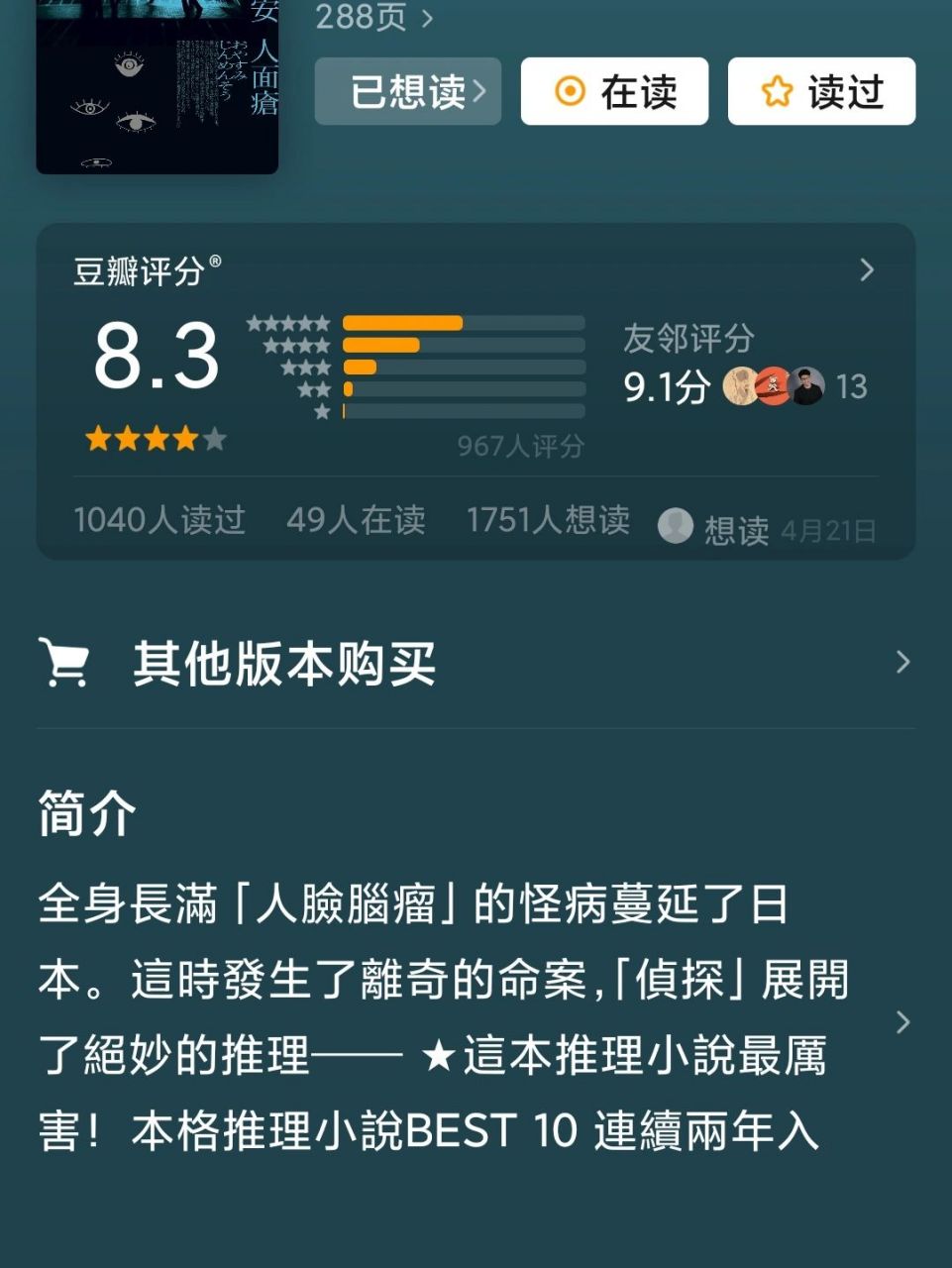
Task: Expand 豆瓣评分 details via the right chevron
Action: [867, 270]
